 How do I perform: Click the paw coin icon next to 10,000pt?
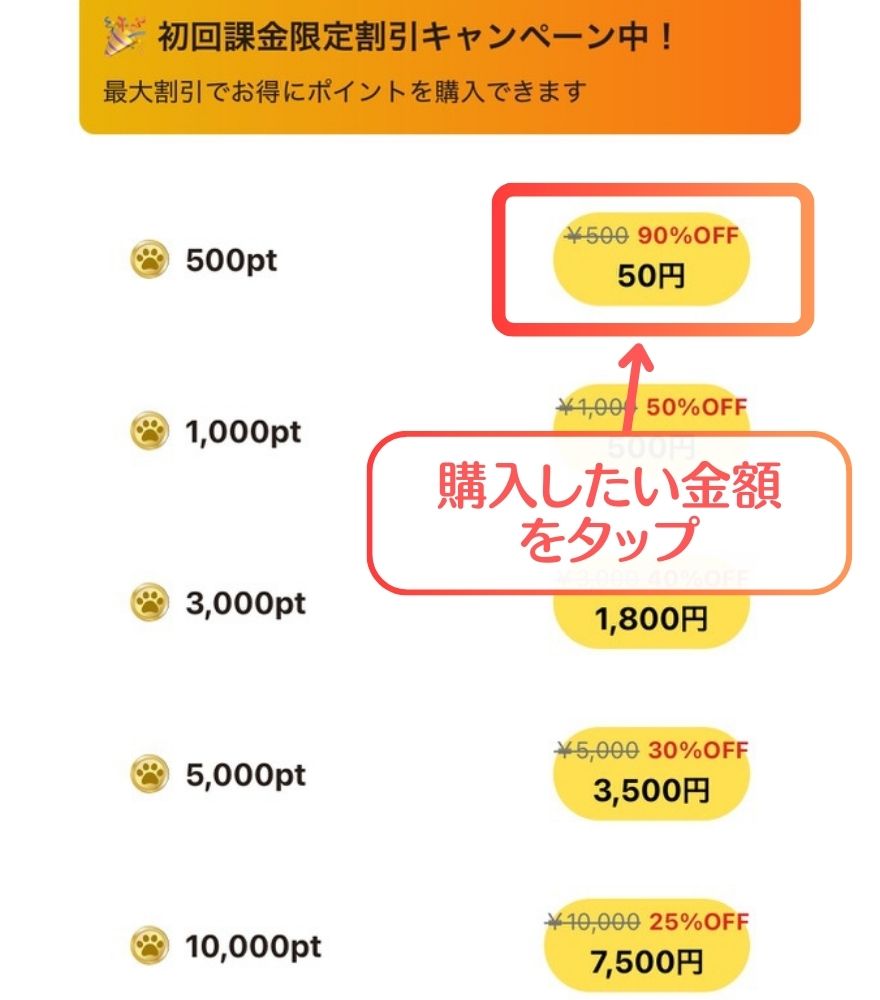[x=150, y=943]
